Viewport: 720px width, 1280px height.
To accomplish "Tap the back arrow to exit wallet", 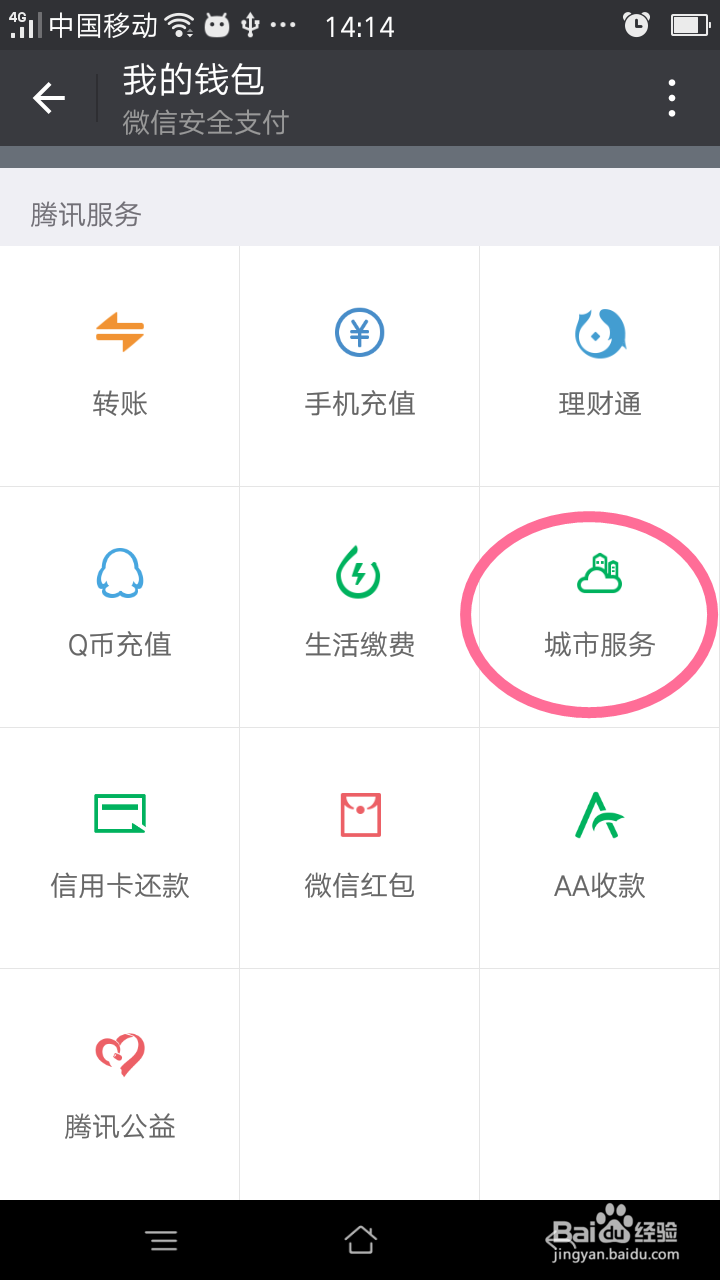I will pyautogui.click(x=48, y=97).
